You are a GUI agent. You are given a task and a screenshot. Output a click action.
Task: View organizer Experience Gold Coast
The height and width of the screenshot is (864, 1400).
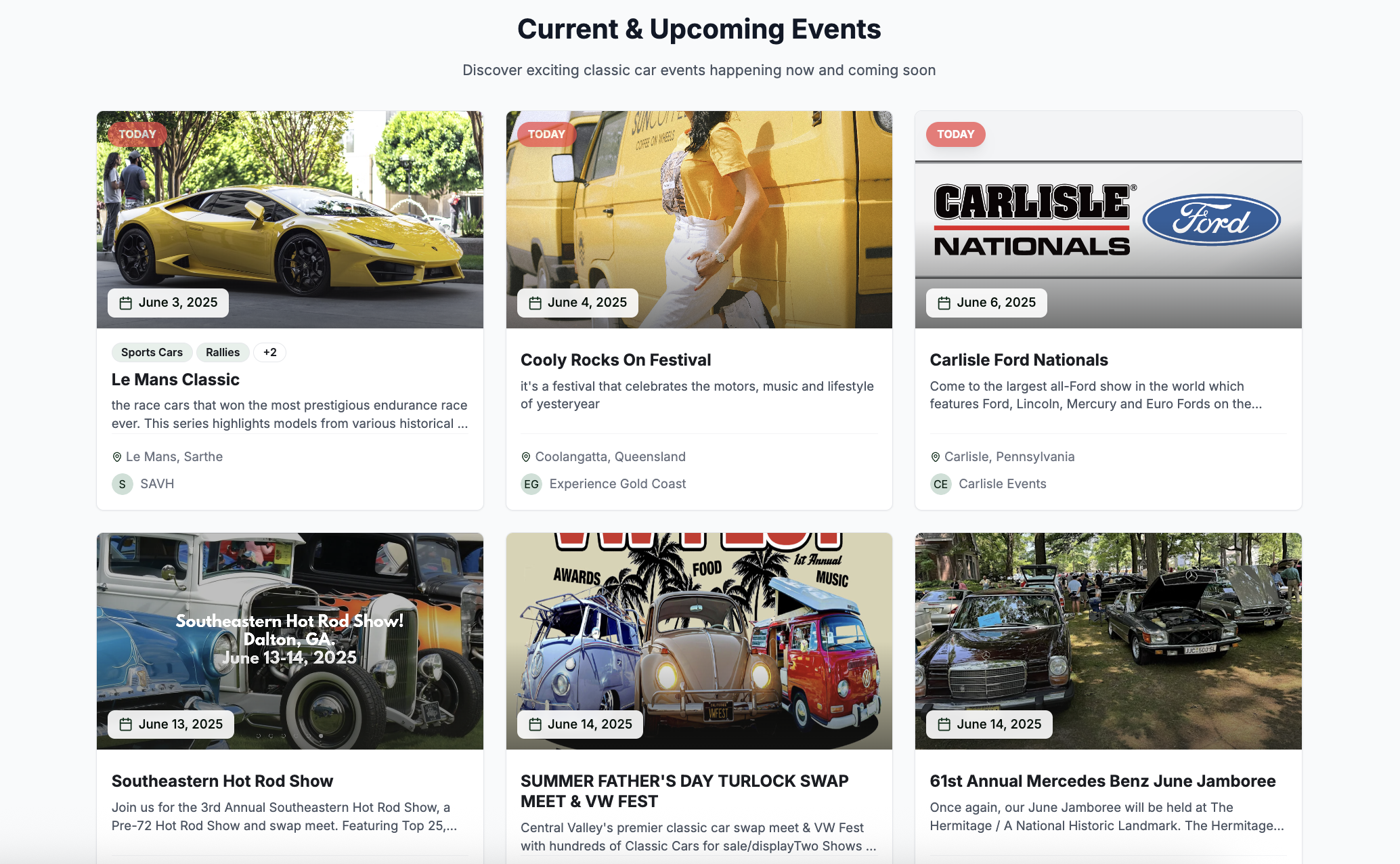click(617, 483)
